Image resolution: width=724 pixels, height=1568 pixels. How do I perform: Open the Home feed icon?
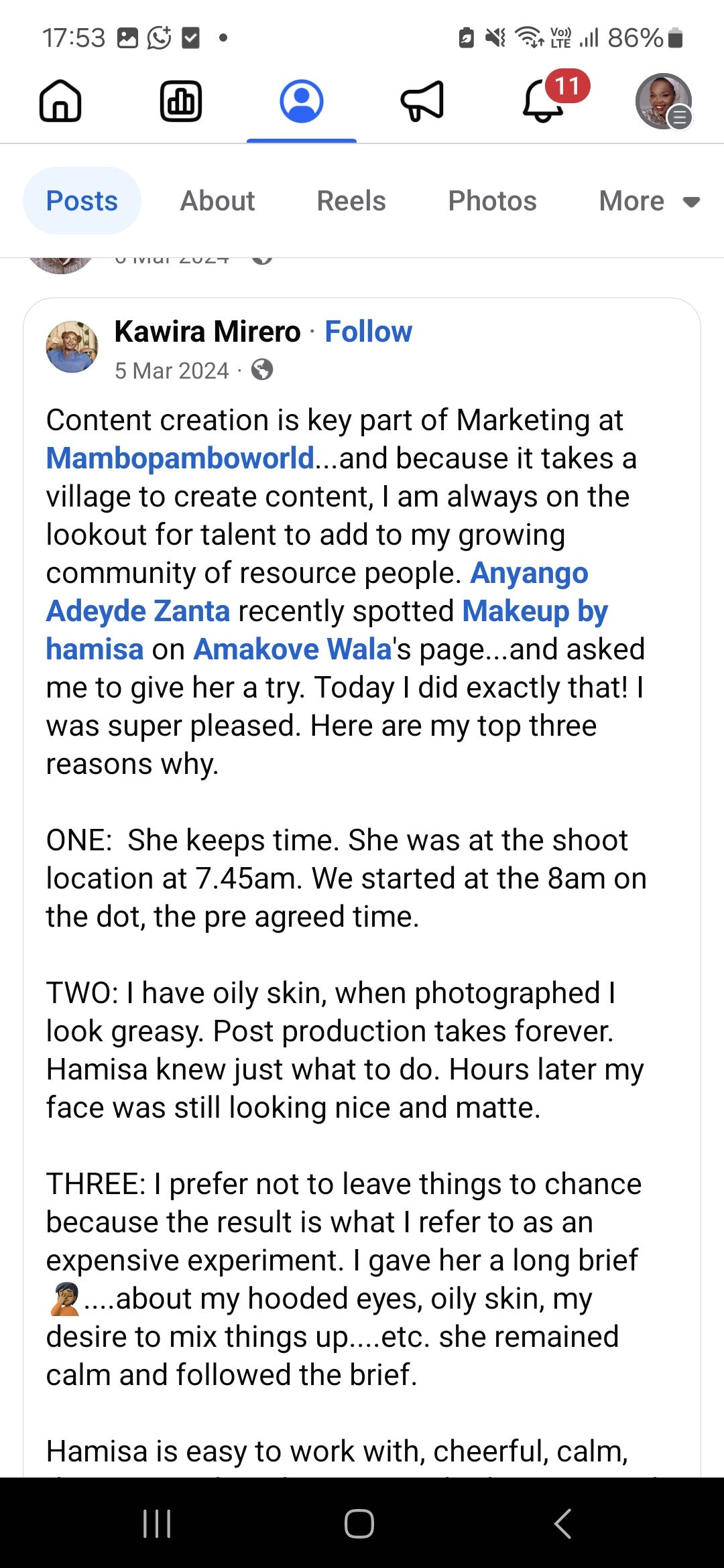coord(62,101)
